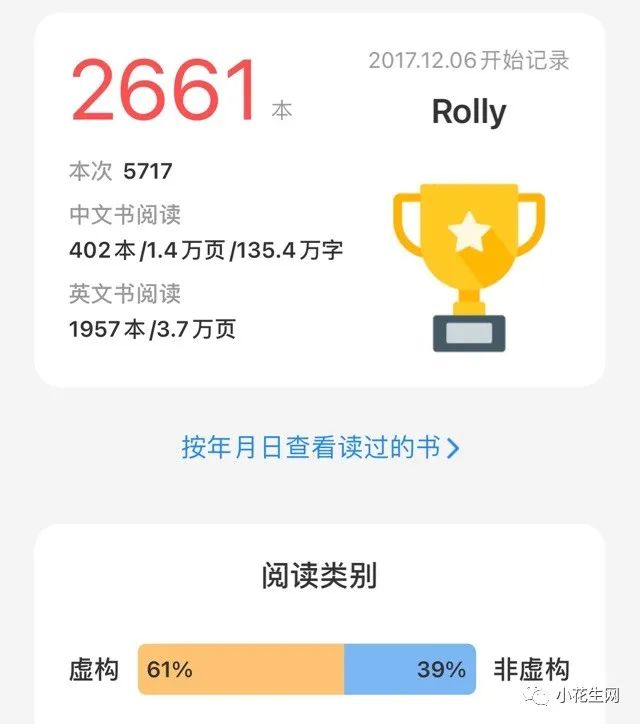The height and width of the screenshot is (724, 640).
Task: Open 按年月日查看读过的书 link
Action: click(x=320, y=447)
